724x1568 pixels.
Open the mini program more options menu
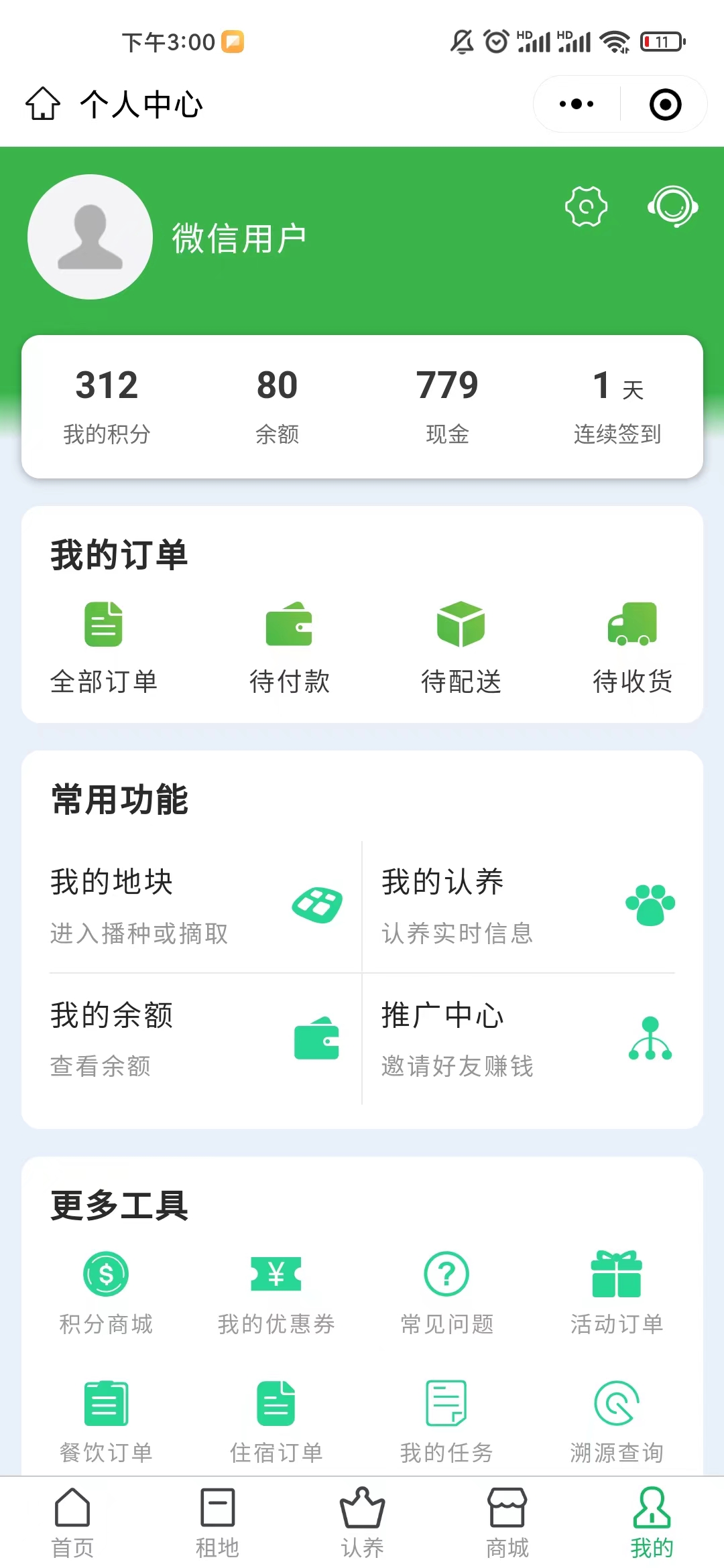point(577,105)
